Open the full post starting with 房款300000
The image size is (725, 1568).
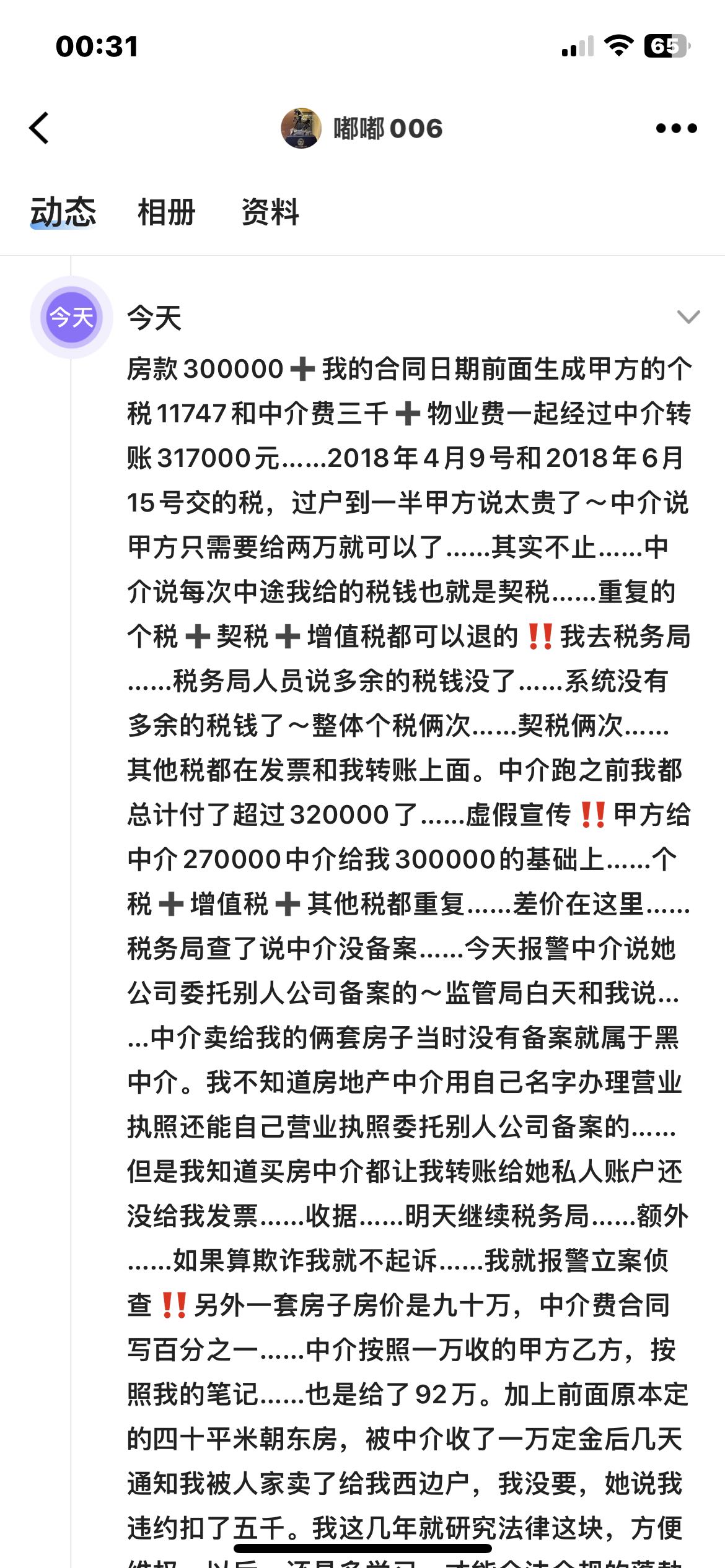point(408,961)
